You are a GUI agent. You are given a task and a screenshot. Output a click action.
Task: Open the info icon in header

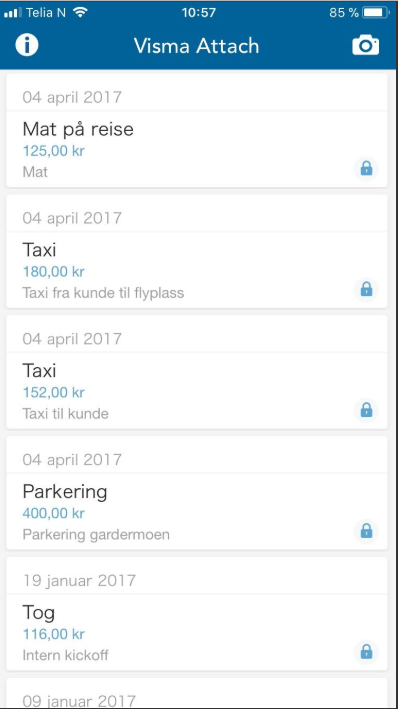coord(27,45)
